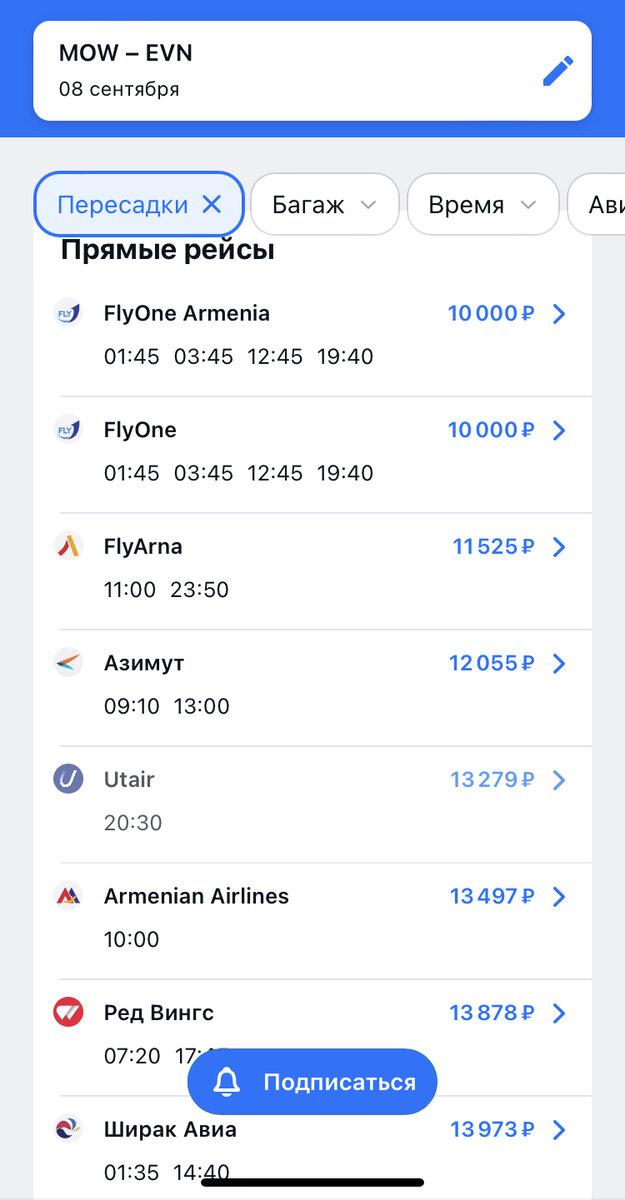The image size is (625, 1200).
Task: Subscribe to price alerts with Подписаться
Action: tap(312, 1082)
